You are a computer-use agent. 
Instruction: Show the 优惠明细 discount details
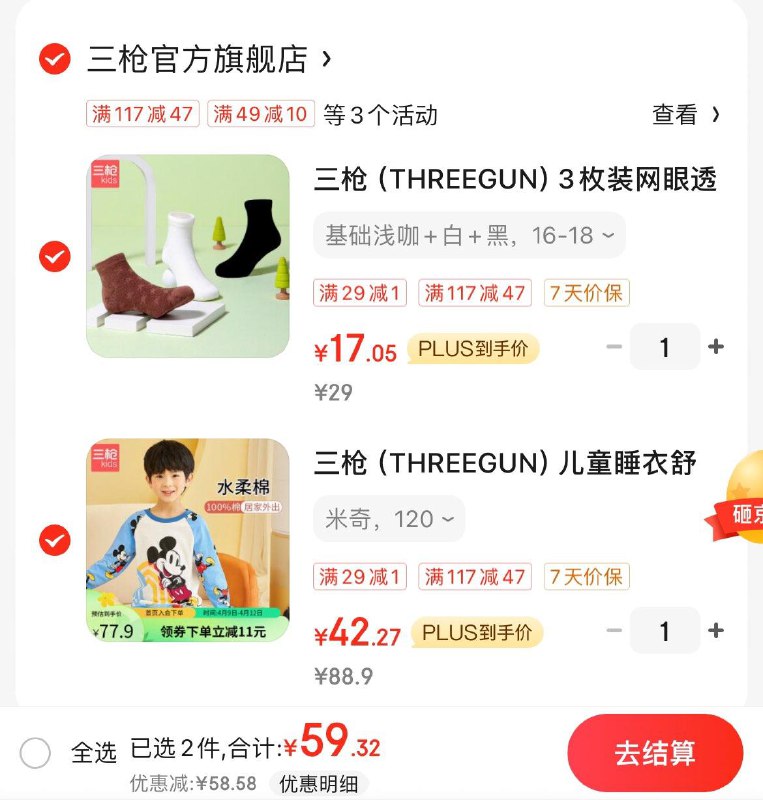pyautogui.click(x=318, y=784)
